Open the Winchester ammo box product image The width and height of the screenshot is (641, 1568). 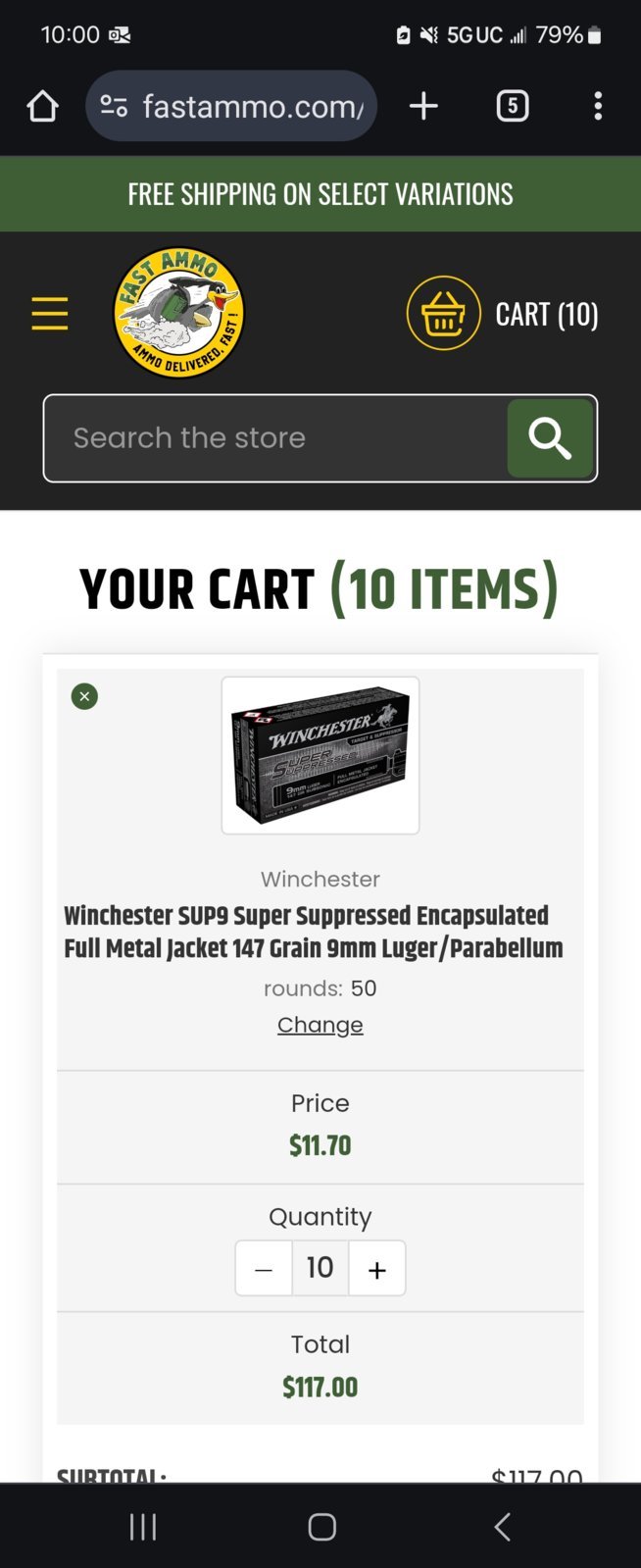click(x=320, y=755)
